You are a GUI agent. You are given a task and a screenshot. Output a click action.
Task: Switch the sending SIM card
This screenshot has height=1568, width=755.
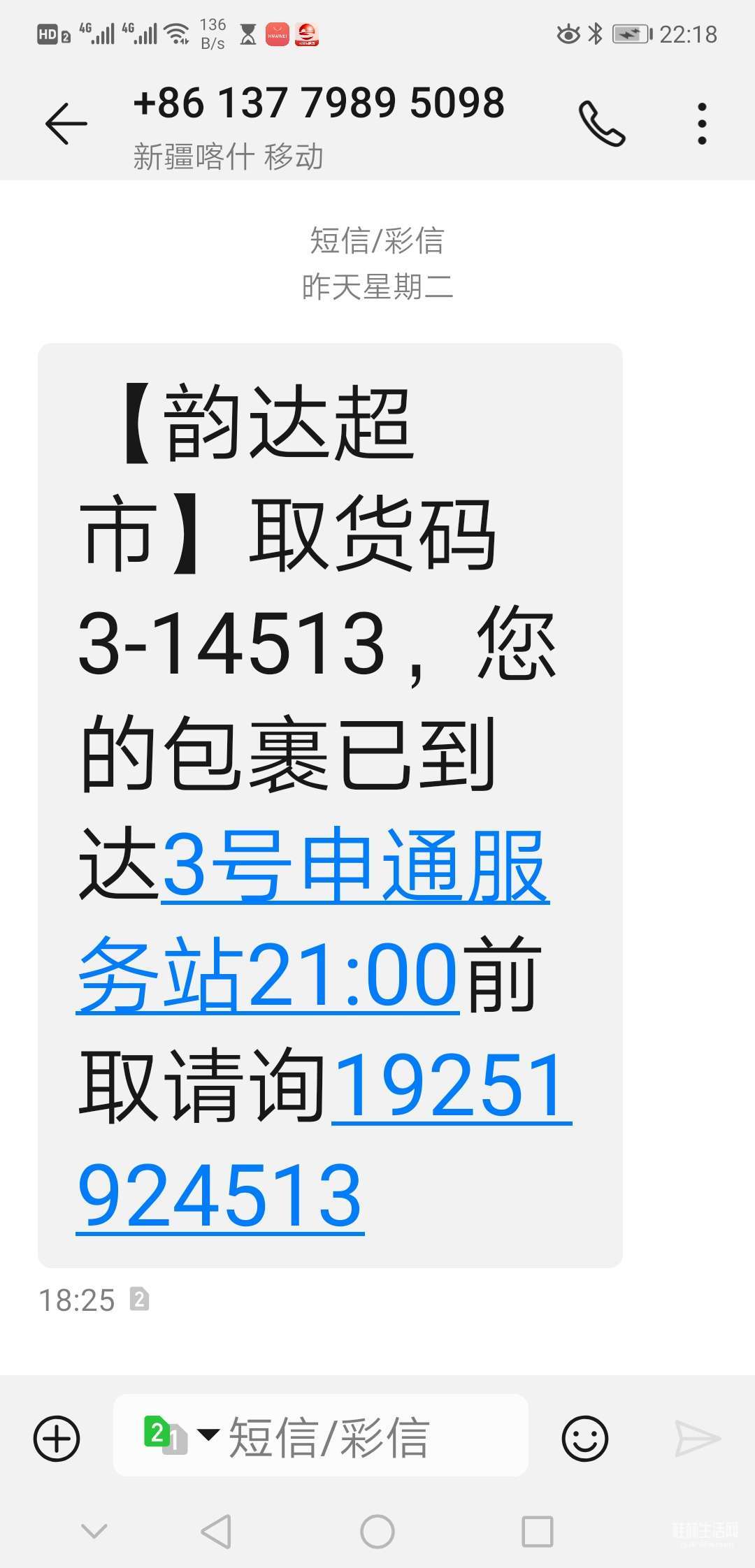[179, 1435]
